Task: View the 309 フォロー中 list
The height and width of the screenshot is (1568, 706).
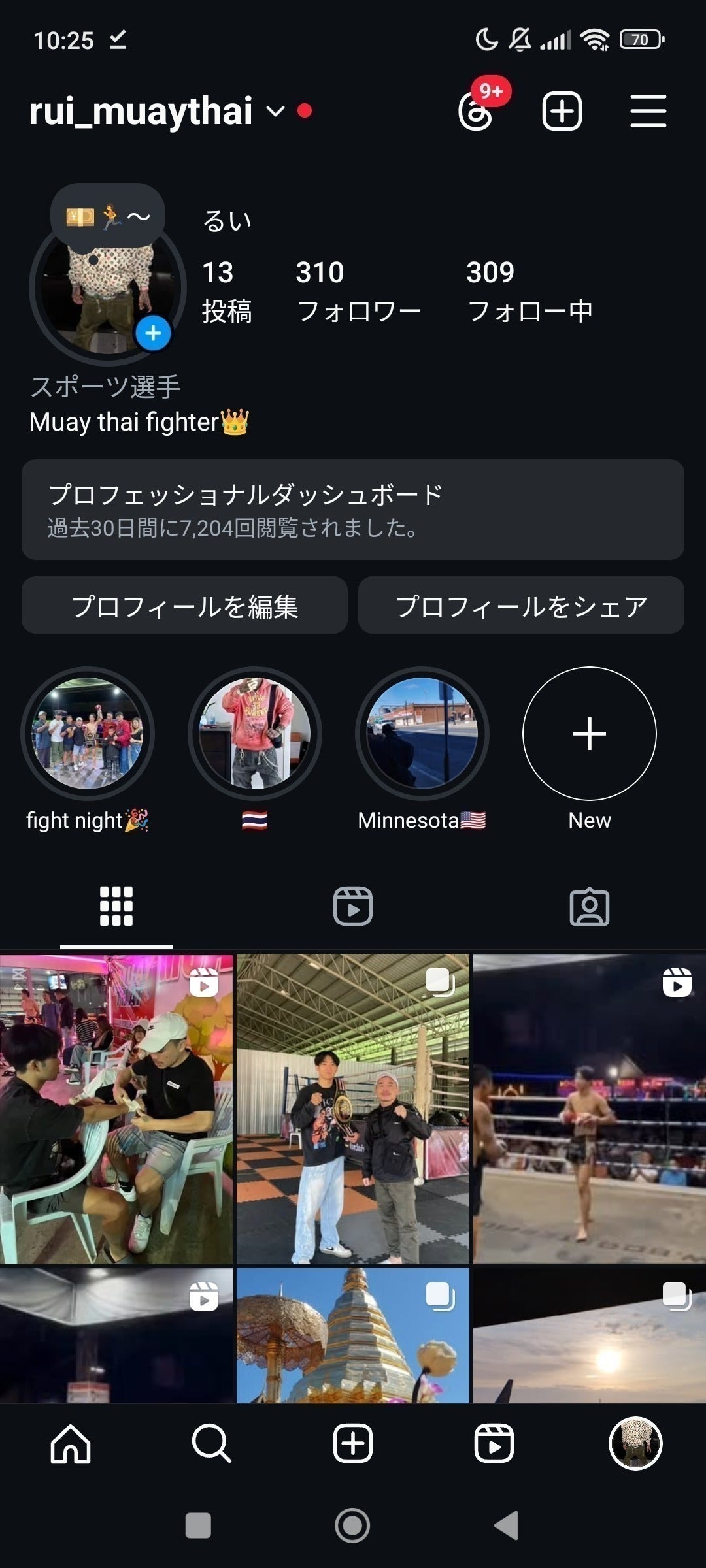Action: point(529,291)
